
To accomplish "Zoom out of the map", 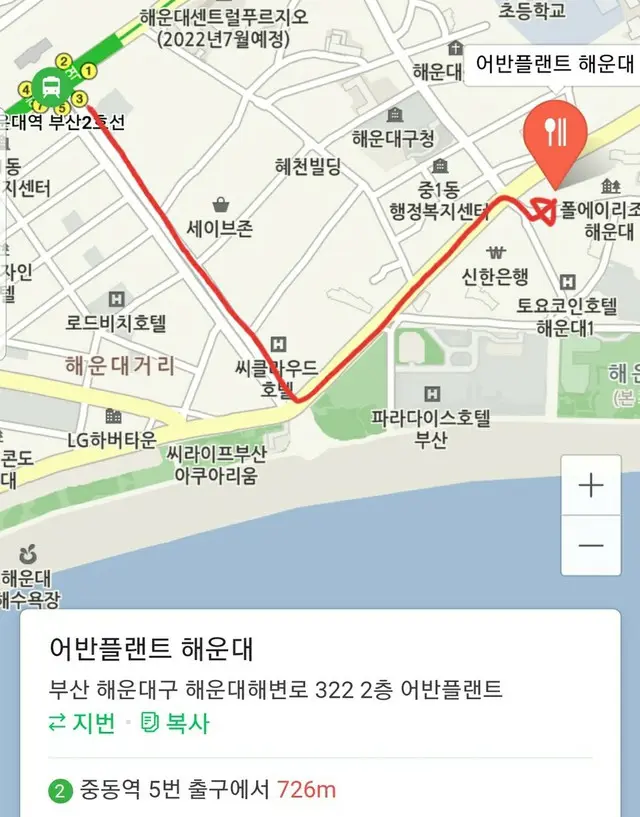I will [591, 545].
